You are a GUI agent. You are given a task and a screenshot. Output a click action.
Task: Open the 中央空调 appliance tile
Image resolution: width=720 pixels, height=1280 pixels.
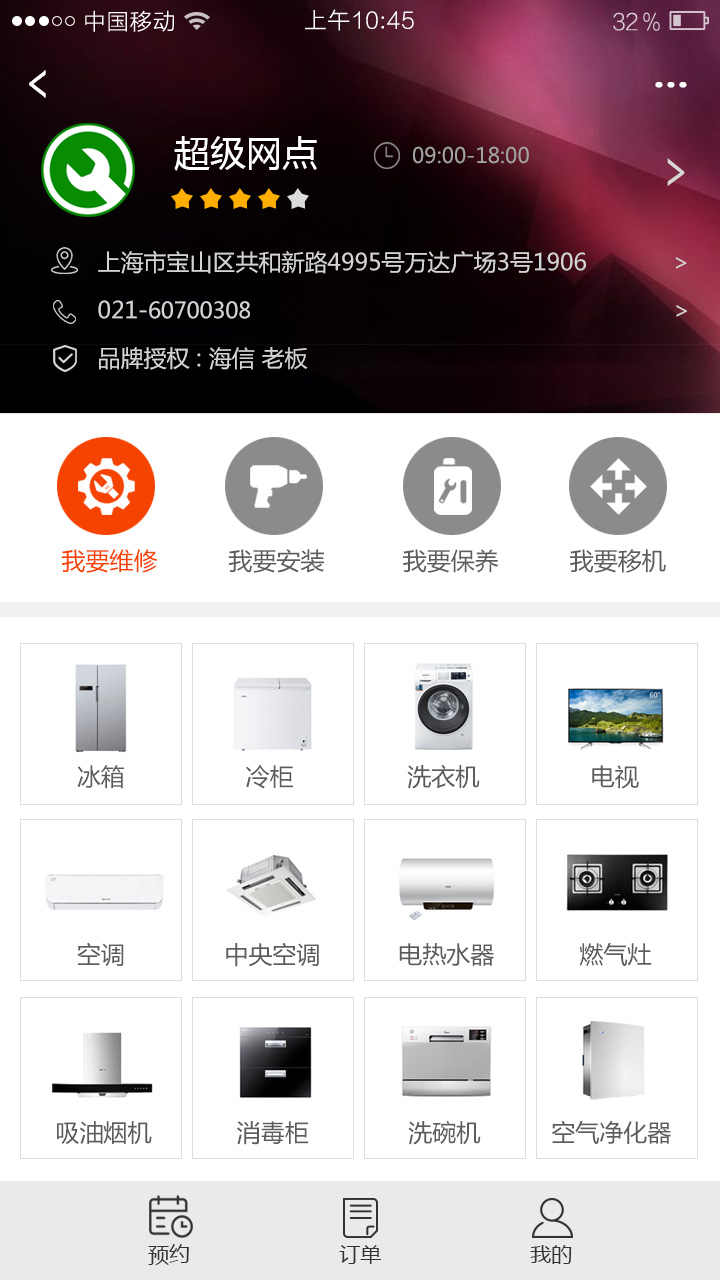pyautogui.click(x=273, y=900)
